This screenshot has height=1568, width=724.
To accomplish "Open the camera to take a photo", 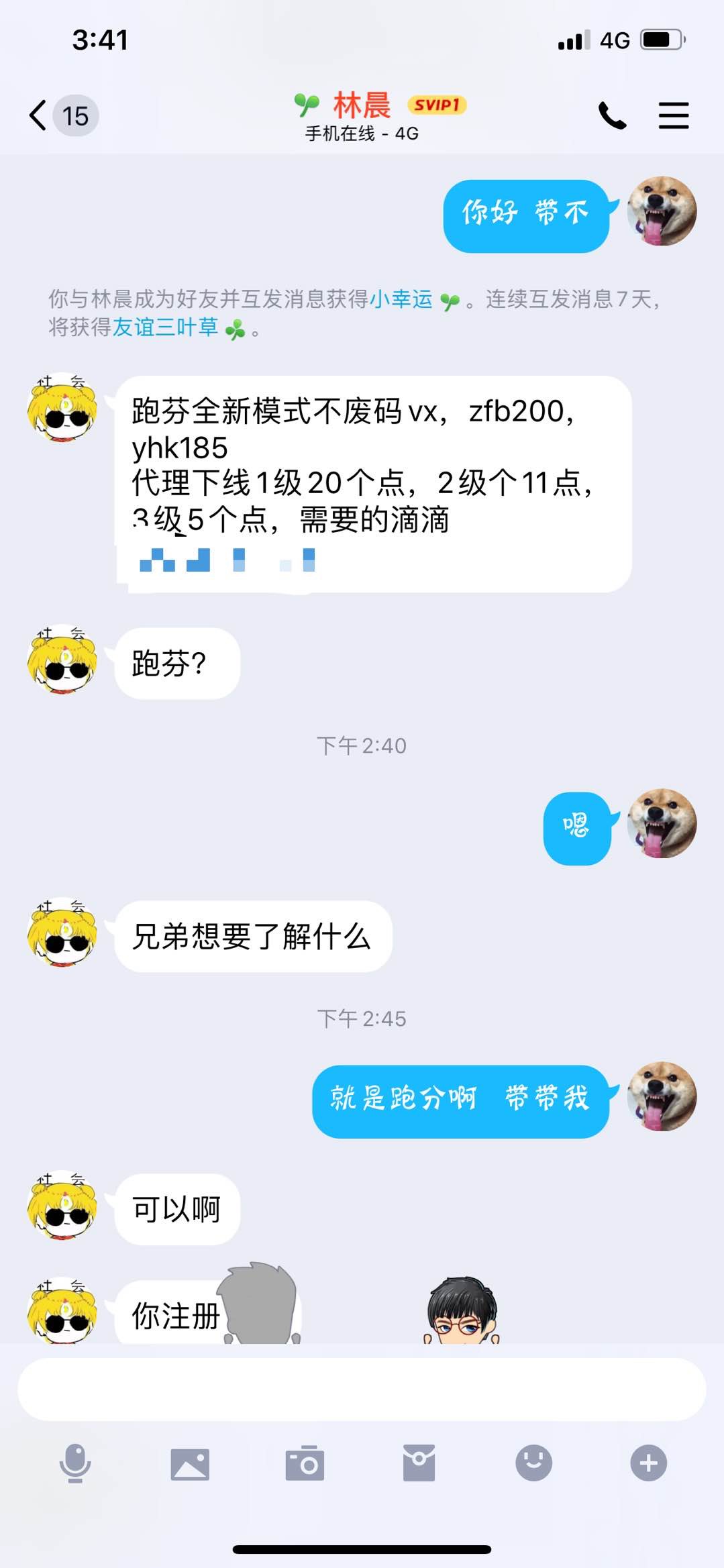I will point(305,1463).
